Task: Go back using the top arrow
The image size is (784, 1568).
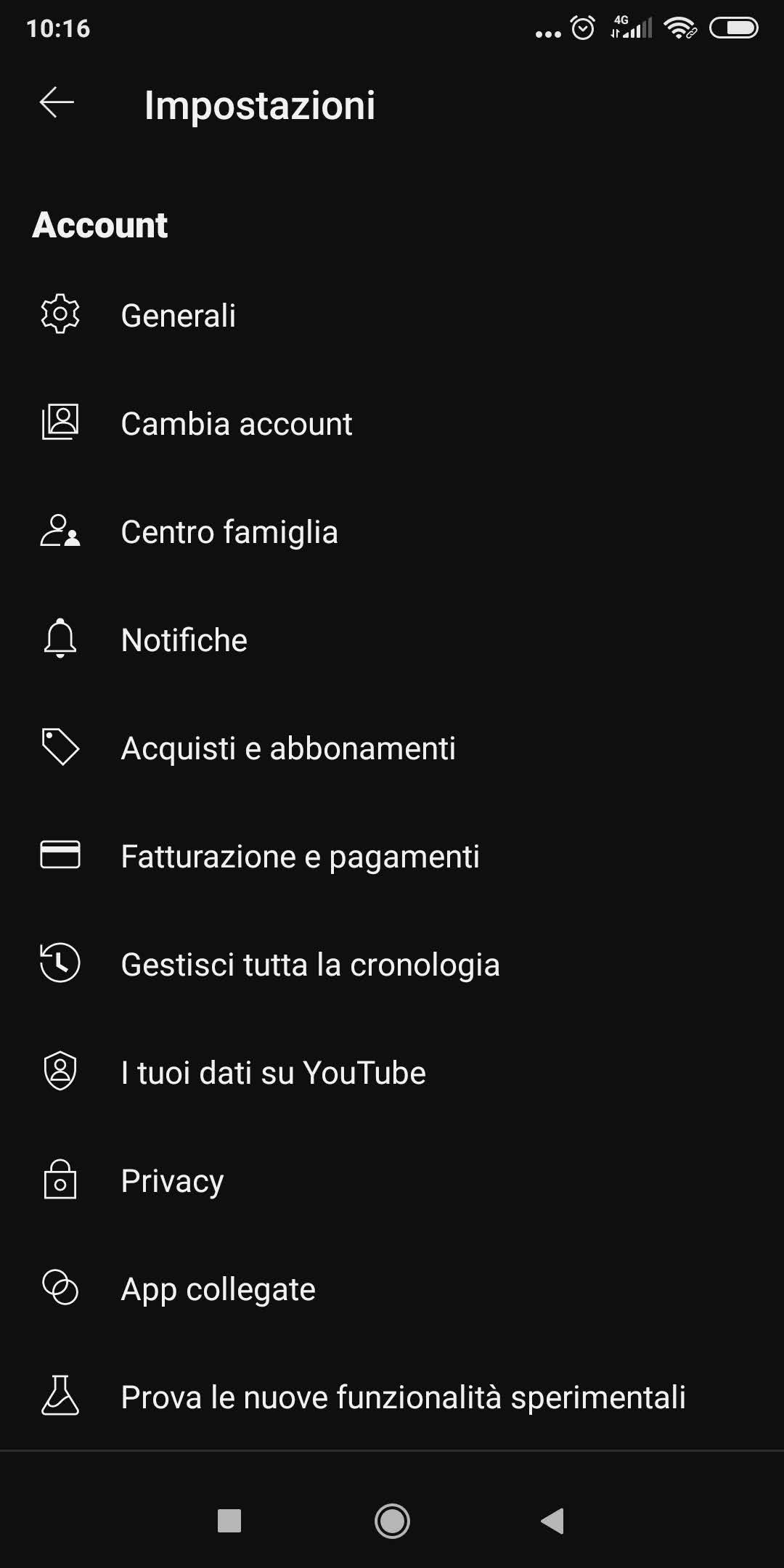Action: (x=57, y=102)
